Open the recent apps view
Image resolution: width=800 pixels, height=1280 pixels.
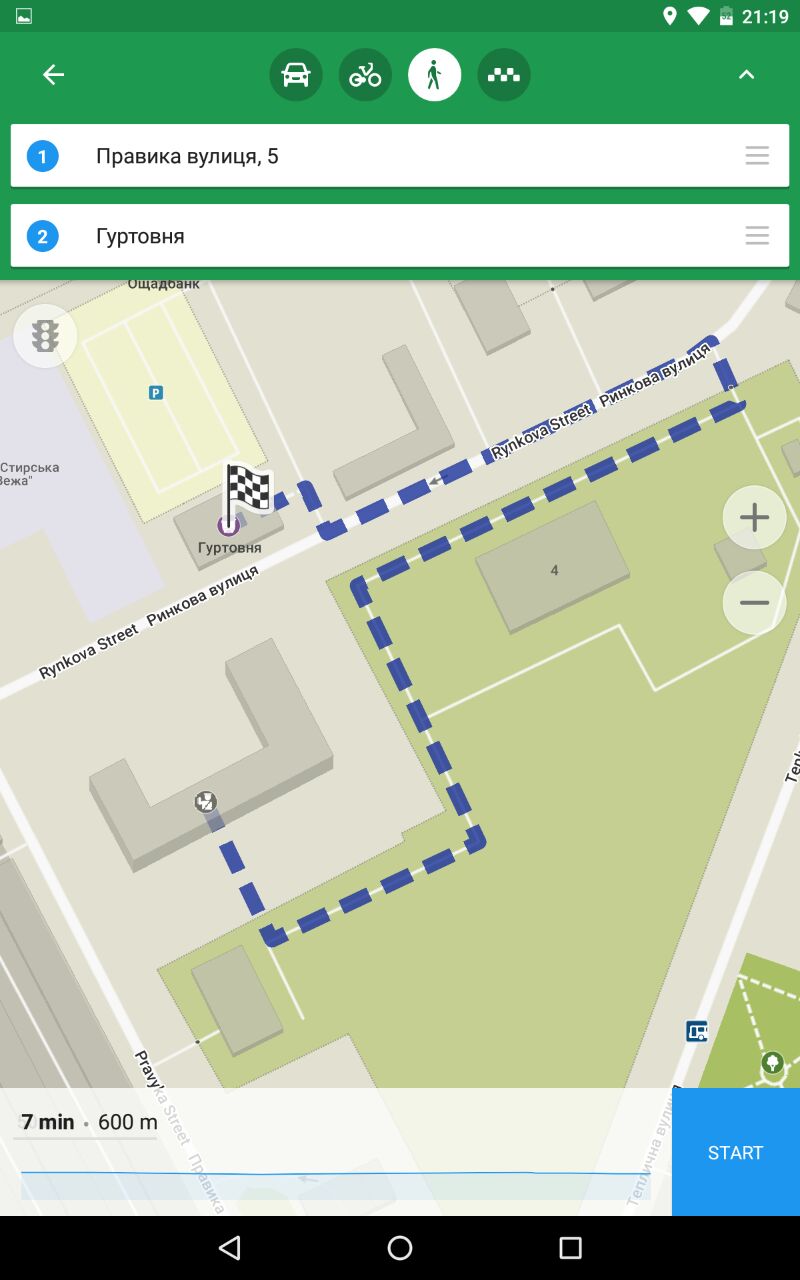[570, 1248]
